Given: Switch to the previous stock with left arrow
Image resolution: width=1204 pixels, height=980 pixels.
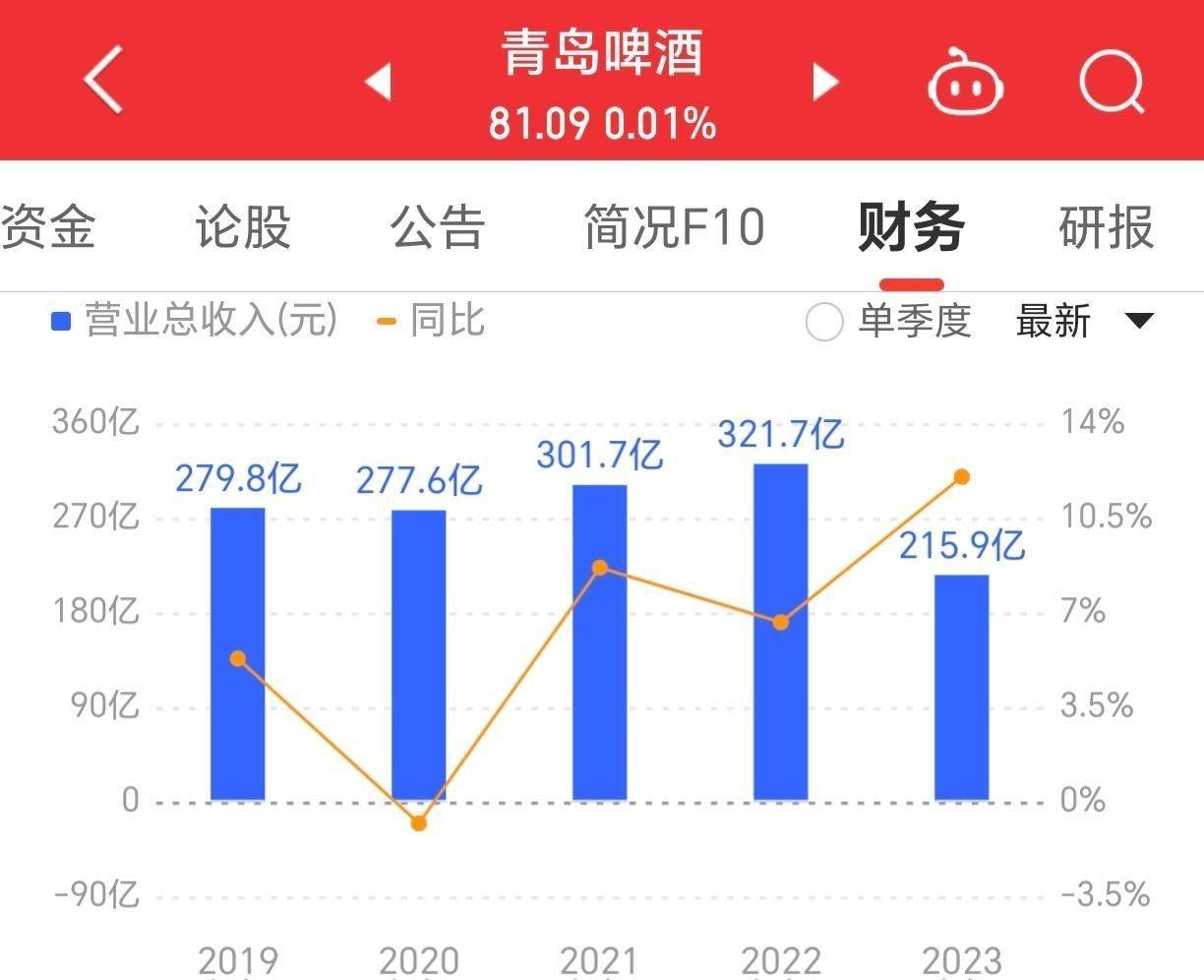Looking at the screenshot, I should point(379,83).
